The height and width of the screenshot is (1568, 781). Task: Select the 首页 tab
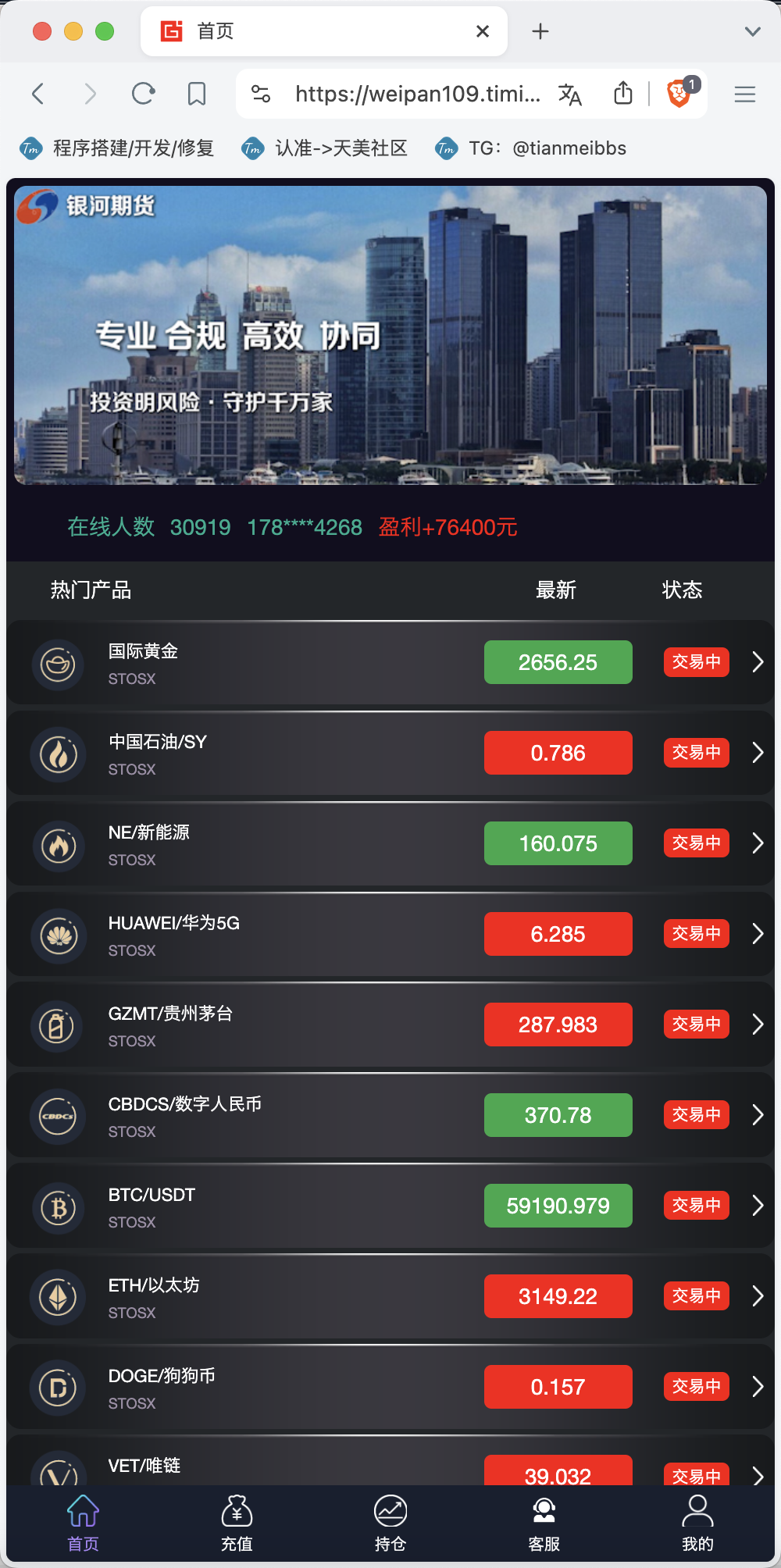[83, 1523]
